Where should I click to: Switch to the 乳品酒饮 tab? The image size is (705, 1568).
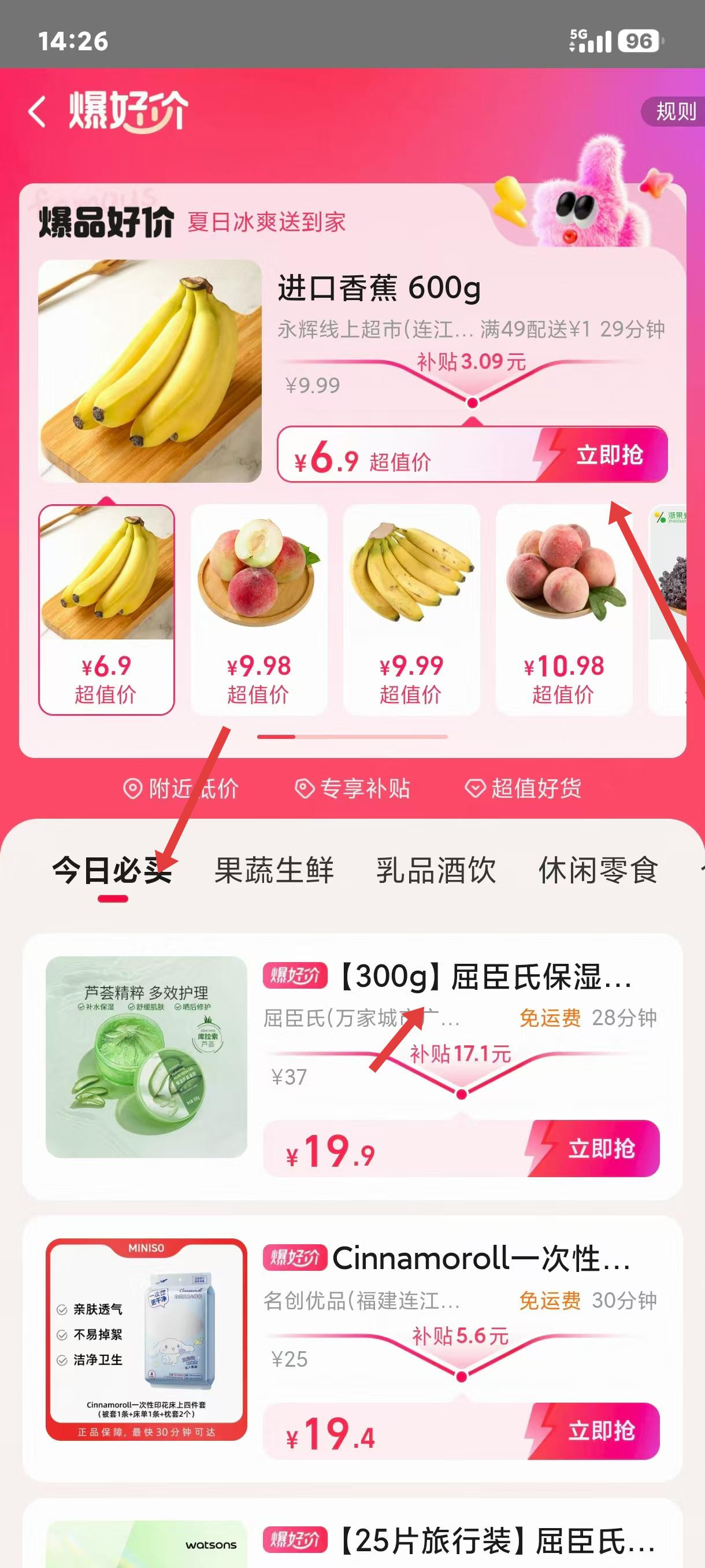[436, 870]
